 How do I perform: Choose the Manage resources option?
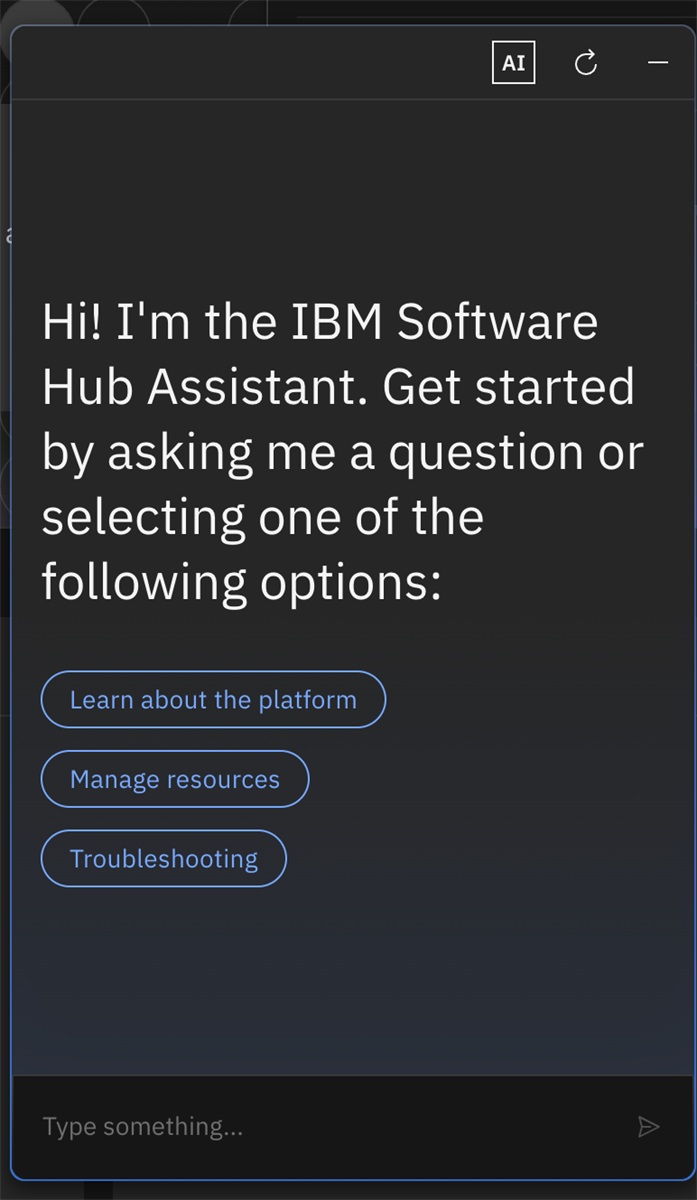pyautogui.click(x=175, y=779)
